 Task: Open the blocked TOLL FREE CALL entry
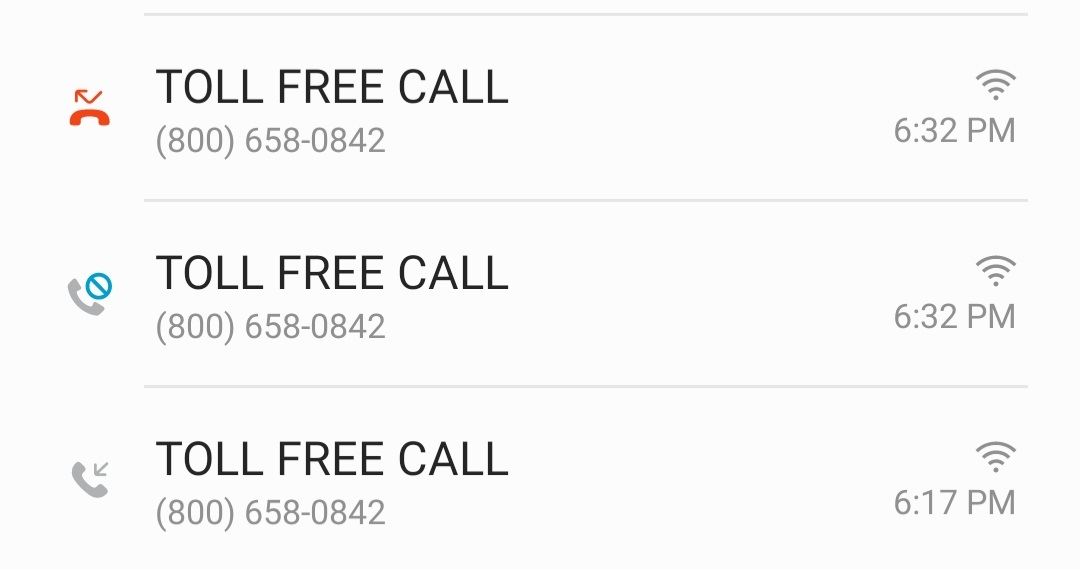[x=540, y=294]
